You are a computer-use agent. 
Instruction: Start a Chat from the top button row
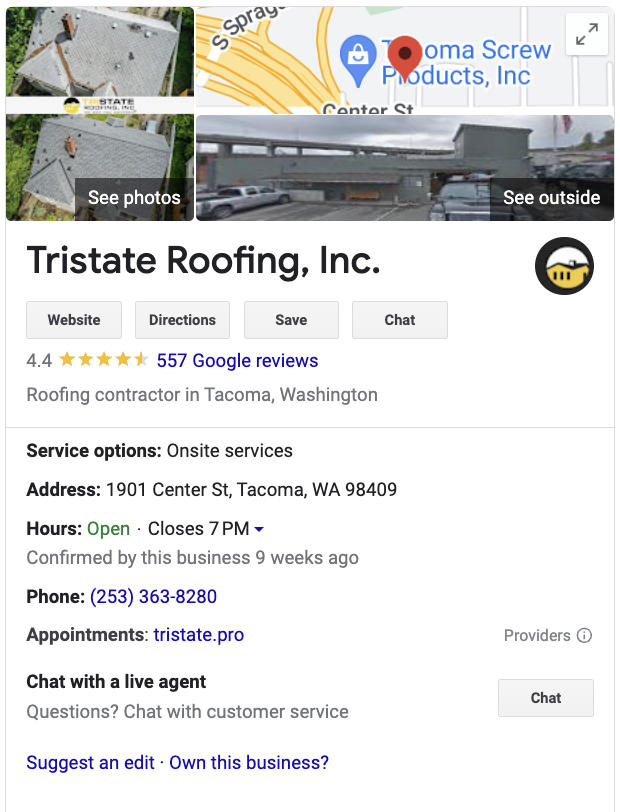coord(399,320)
